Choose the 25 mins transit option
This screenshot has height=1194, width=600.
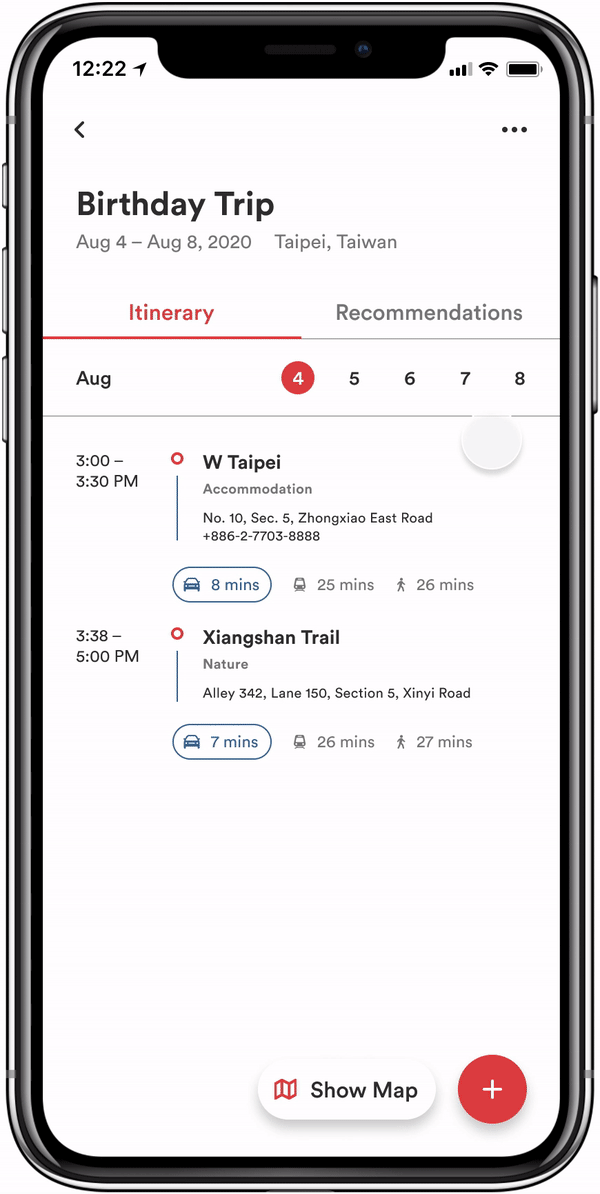(x=334, y=585)
